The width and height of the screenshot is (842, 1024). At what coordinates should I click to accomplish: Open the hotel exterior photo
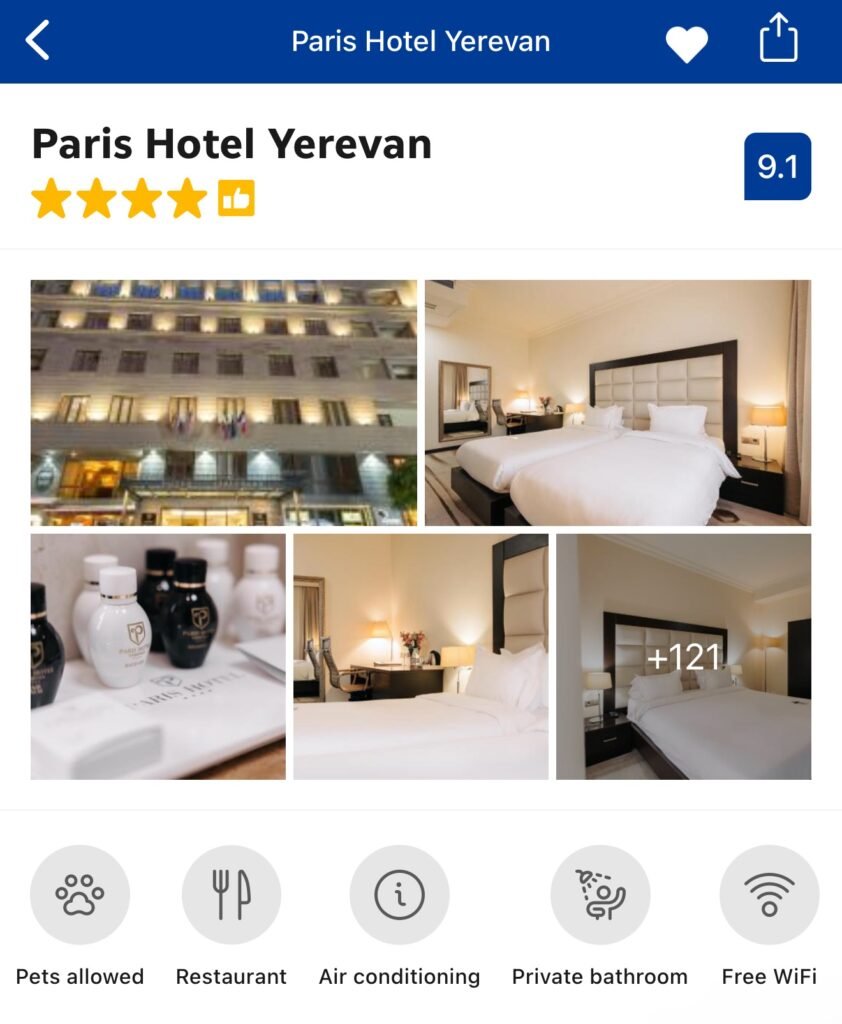(x=224, y=403)
